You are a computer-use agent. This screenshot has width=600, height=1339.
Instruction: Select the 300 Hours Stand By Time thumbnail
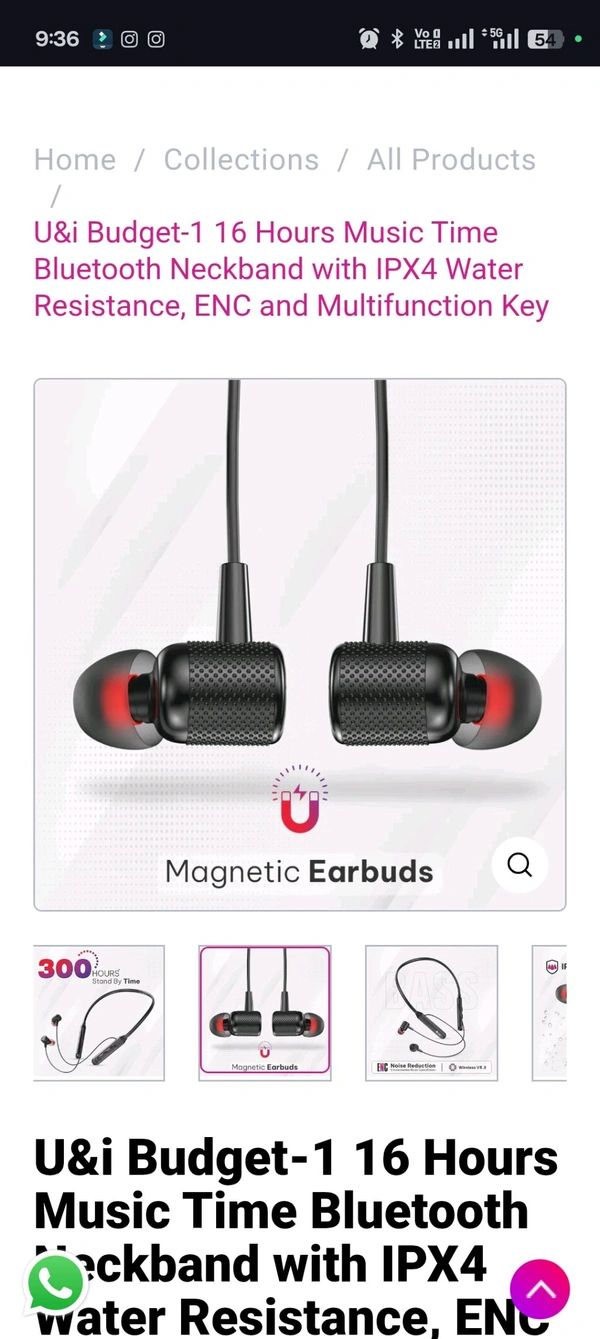tap(99, 1012)
